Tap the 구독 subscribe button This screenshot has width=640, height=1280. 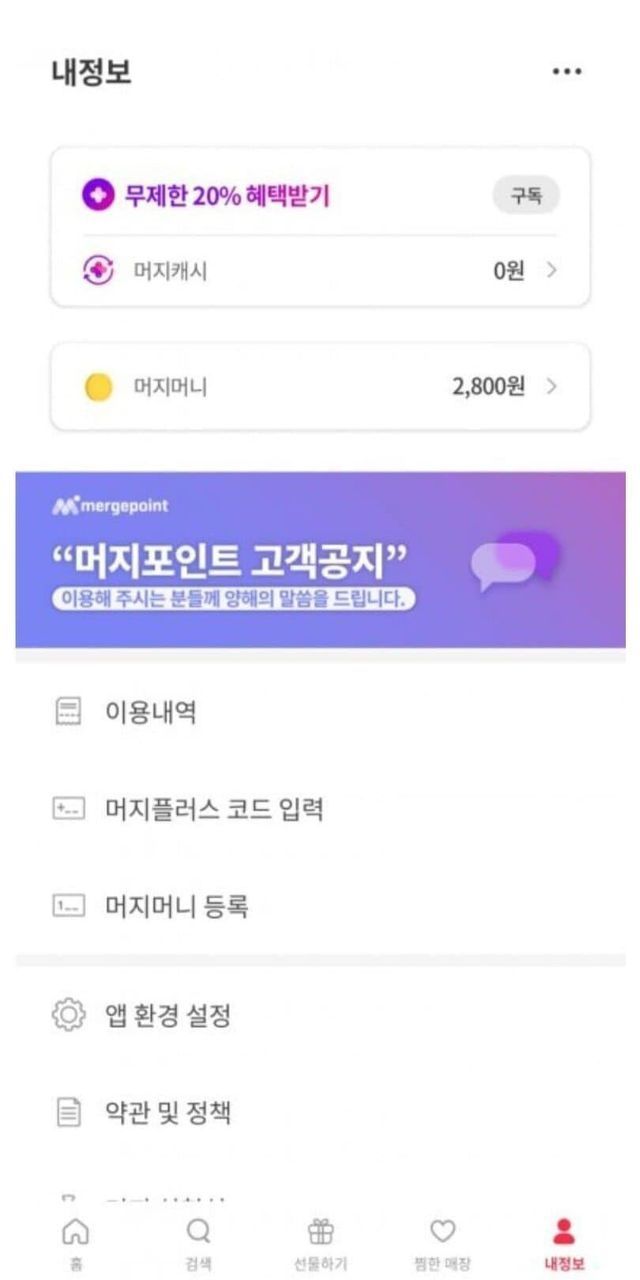click(526, 196)
